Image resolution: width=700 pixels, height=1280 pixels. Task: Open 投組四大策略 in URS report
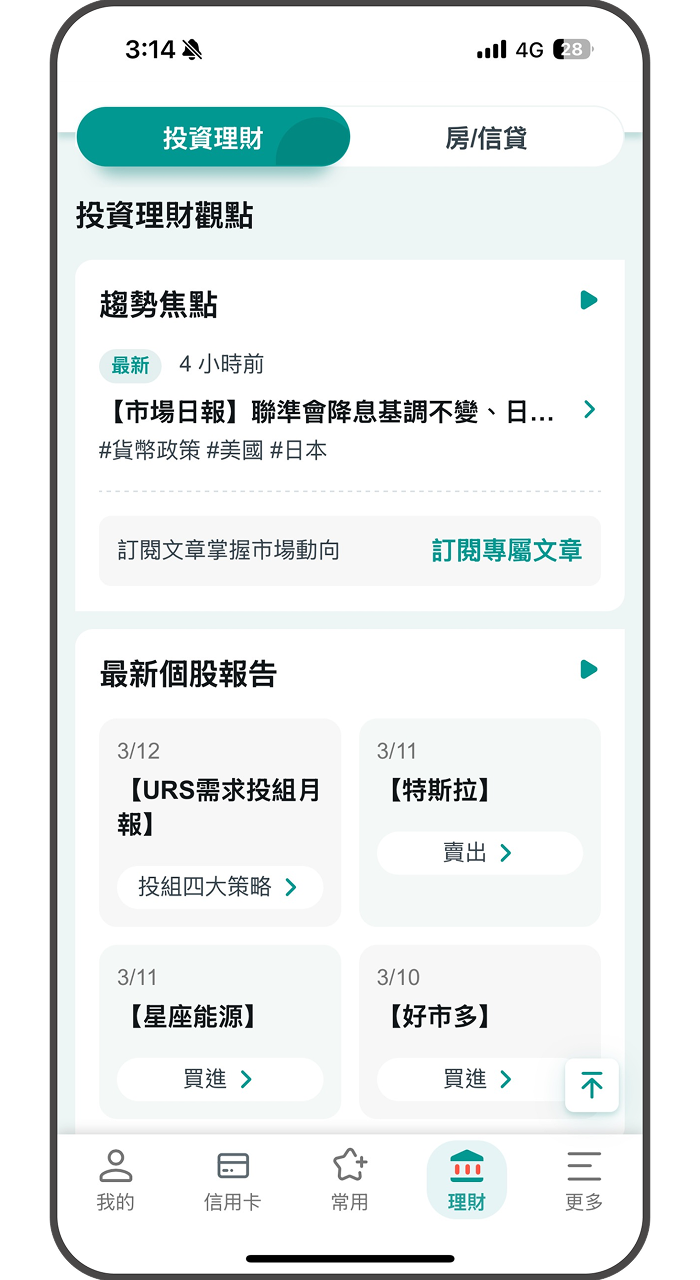click(220, 887)
